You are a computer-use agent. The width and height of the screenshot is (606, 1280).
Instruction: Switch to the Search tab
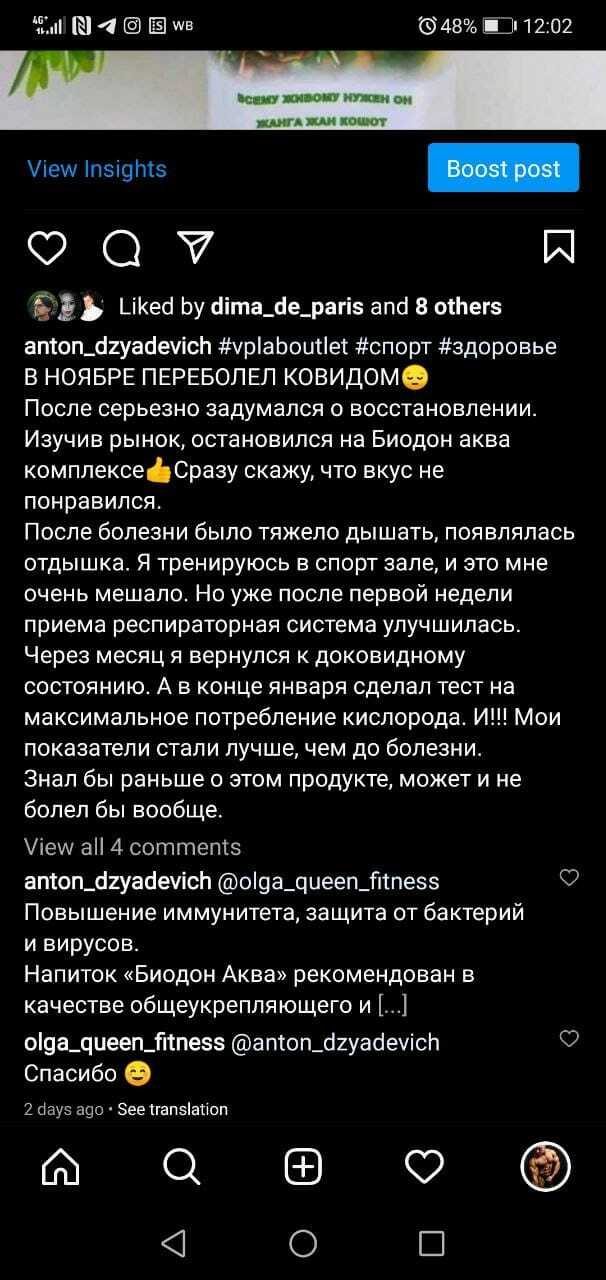coord(181,1166)
